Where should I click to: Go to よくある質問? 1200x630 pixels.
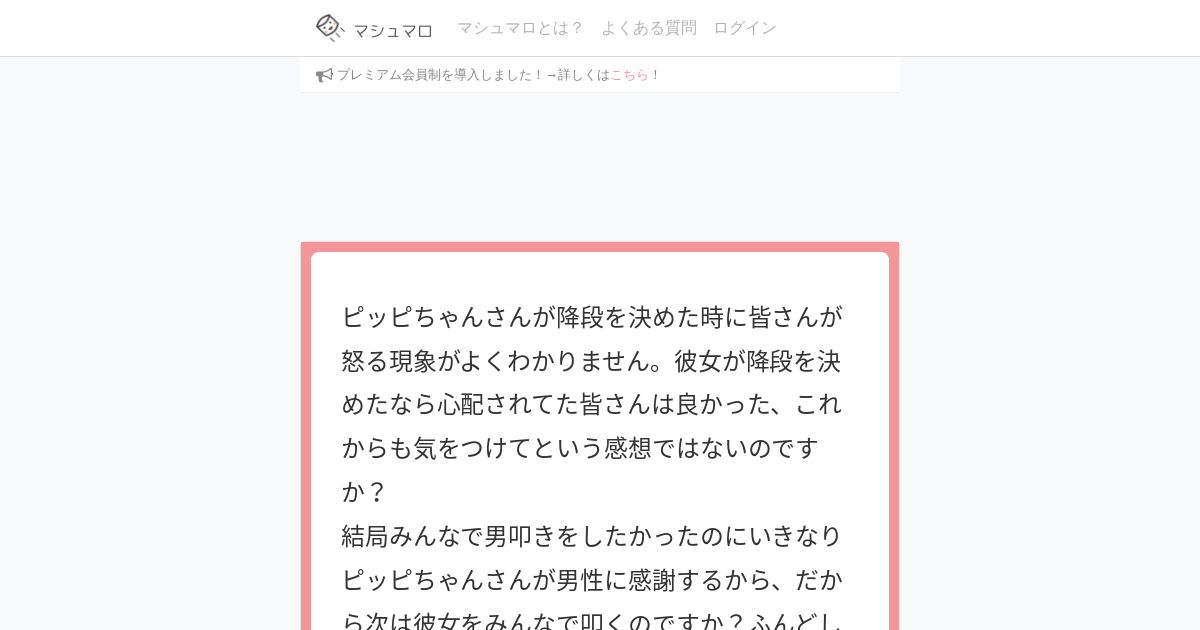(x=648, y=28)
